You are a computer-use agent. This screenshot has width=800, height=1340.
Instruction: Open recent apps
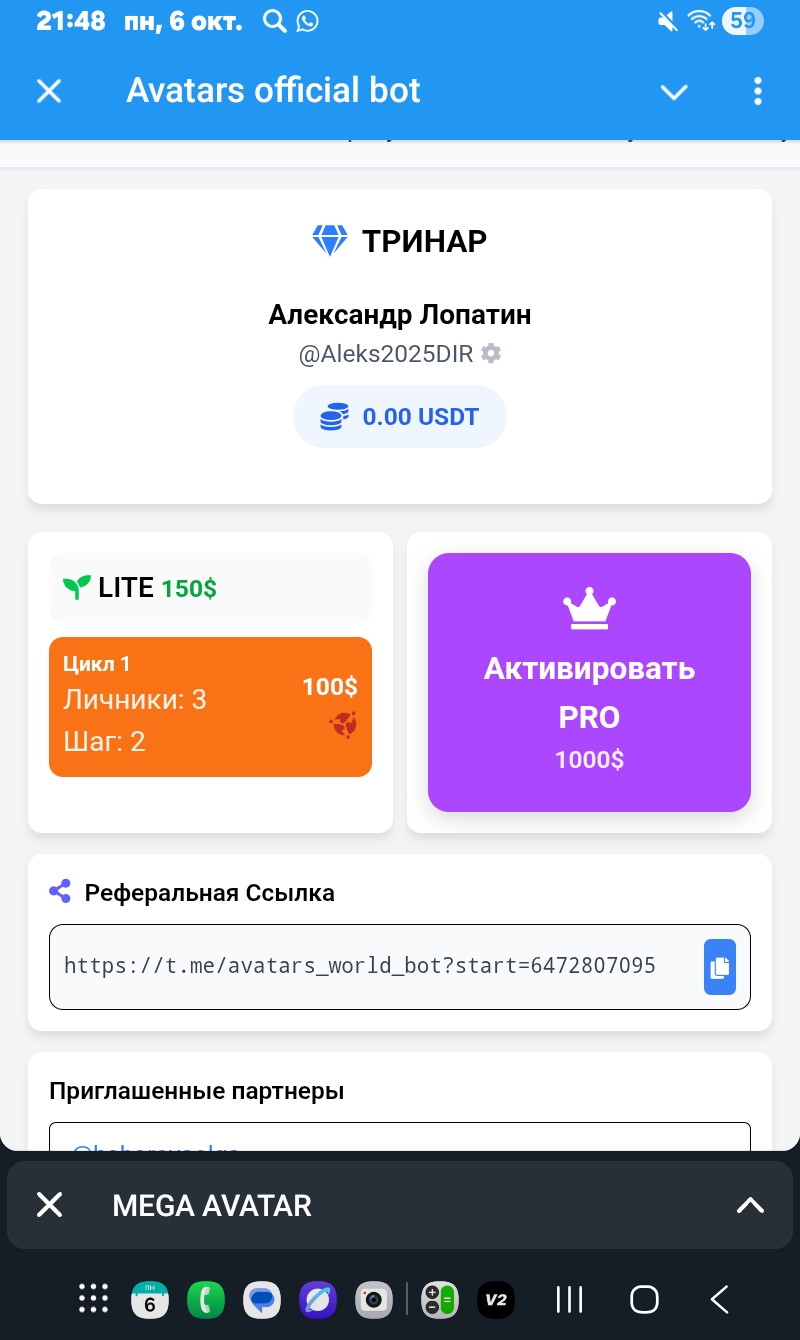coord(569,1299)
